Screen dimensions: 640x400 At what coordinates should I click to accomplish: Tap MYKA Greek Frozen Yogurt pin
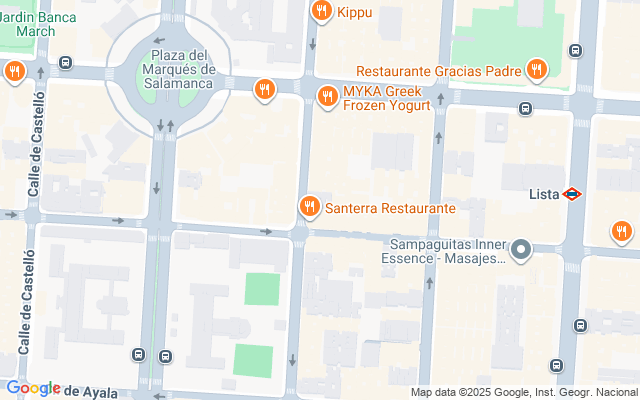pyautogui.click(x=327, y=97)
